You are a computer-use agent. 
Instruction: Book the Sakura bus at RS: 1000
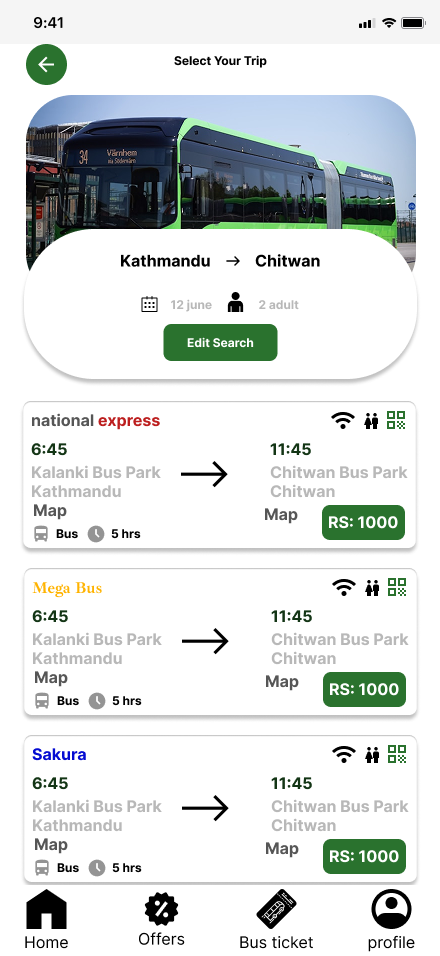pyautogui.click(x=364, y=857)
